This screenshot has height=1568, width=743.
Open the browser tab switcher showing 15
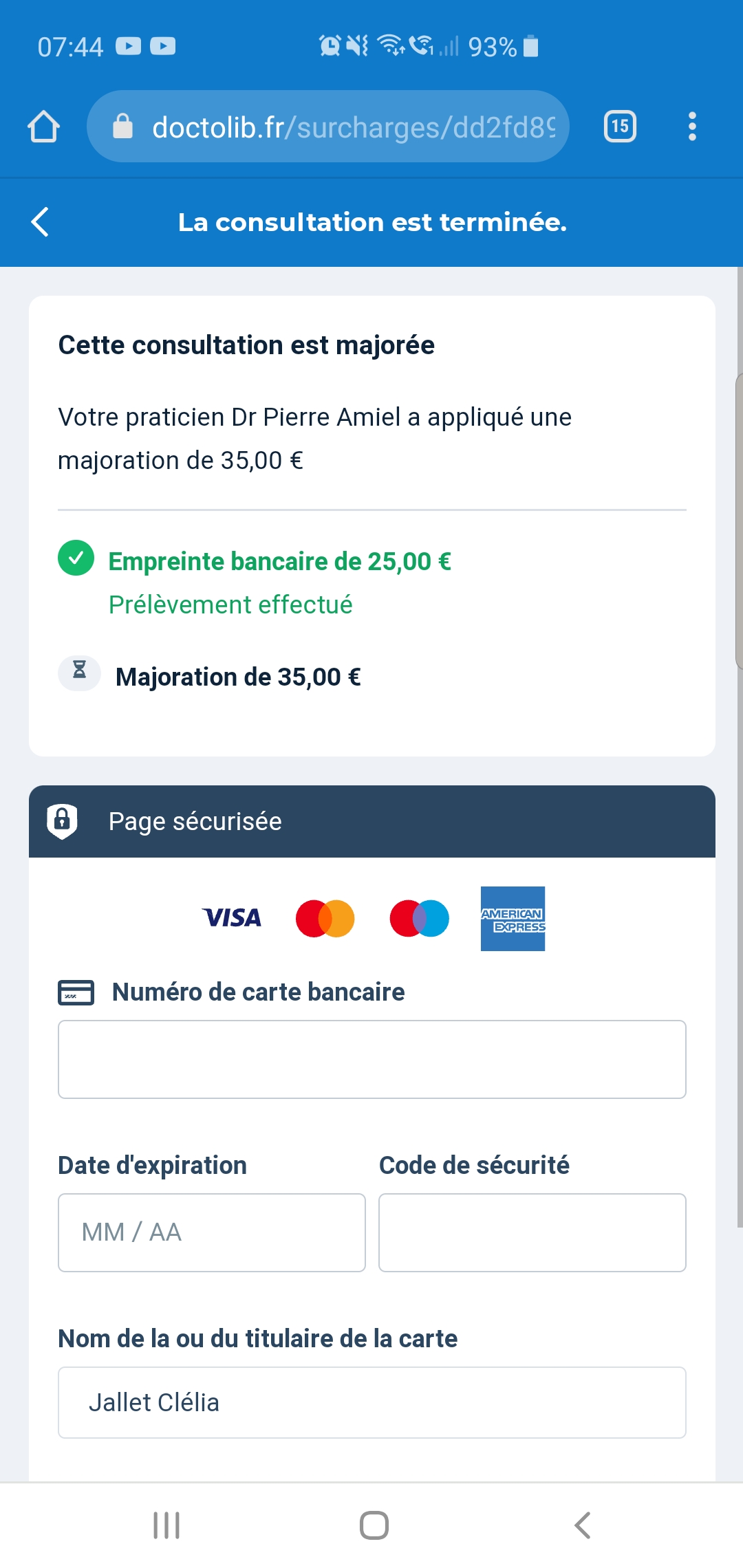point(620,127)
